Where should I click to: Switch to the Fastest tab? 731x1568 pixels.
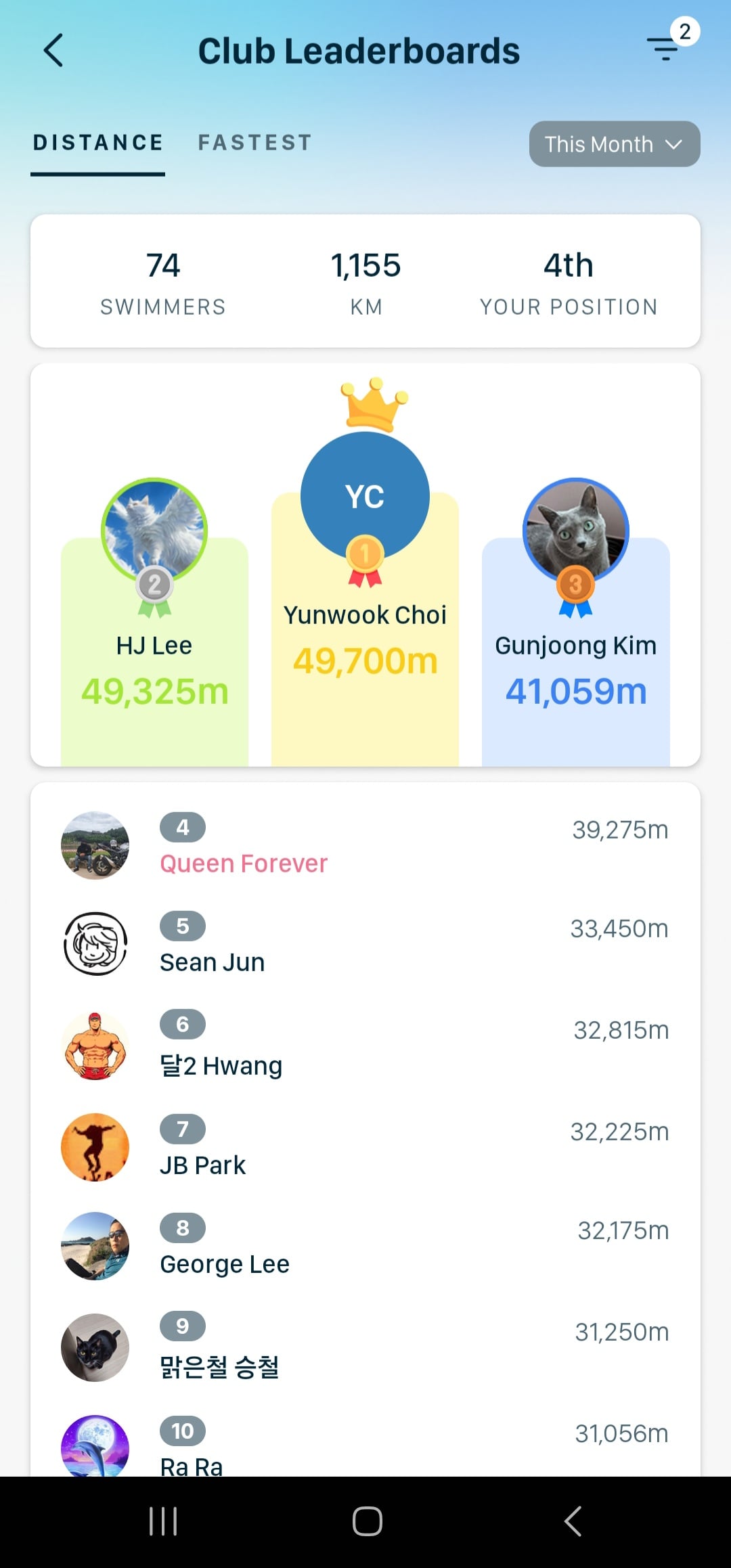click(254, 143)
